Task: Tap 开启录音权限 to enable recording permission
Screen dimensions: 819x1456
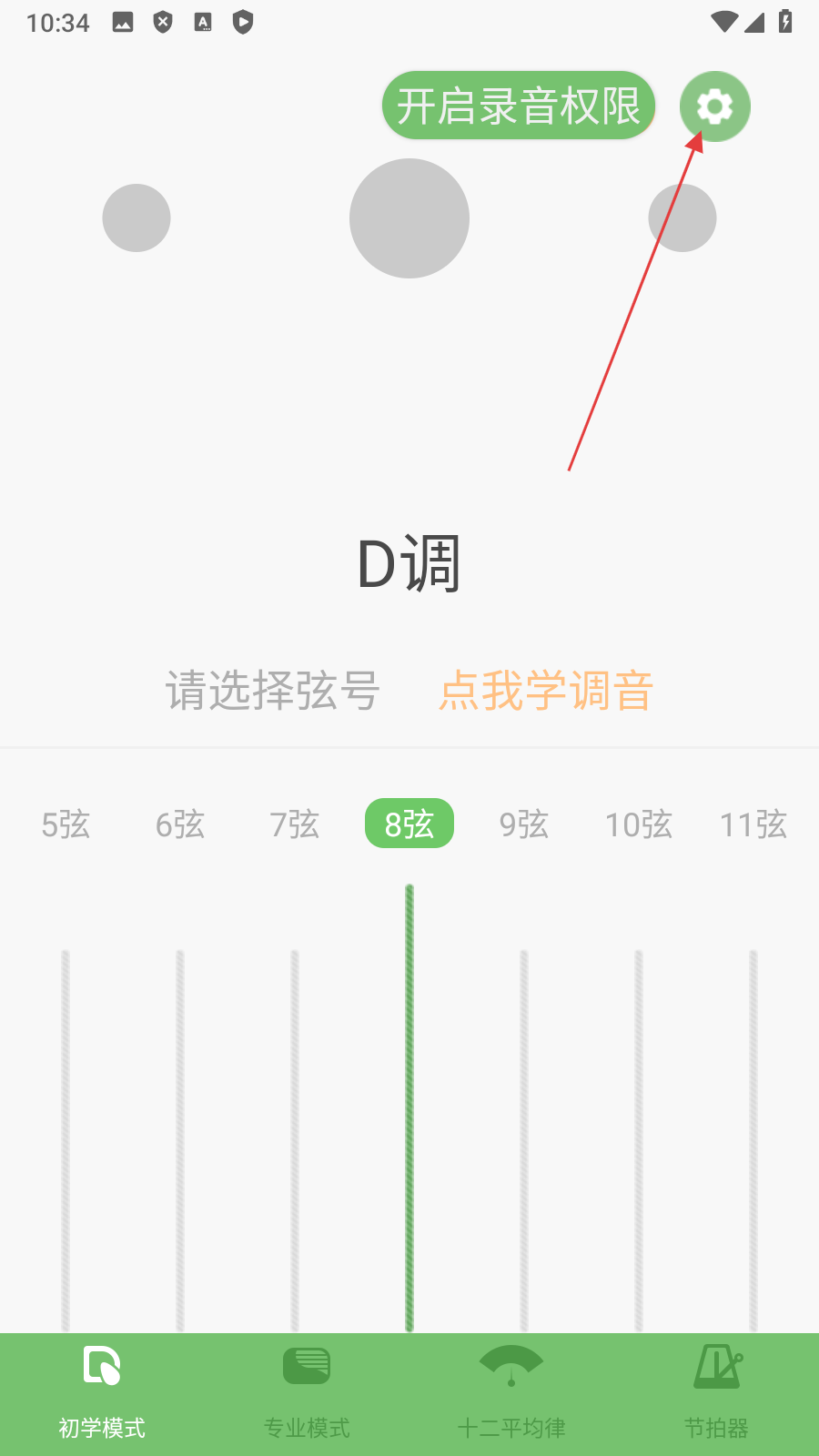Action: [519, 106]
